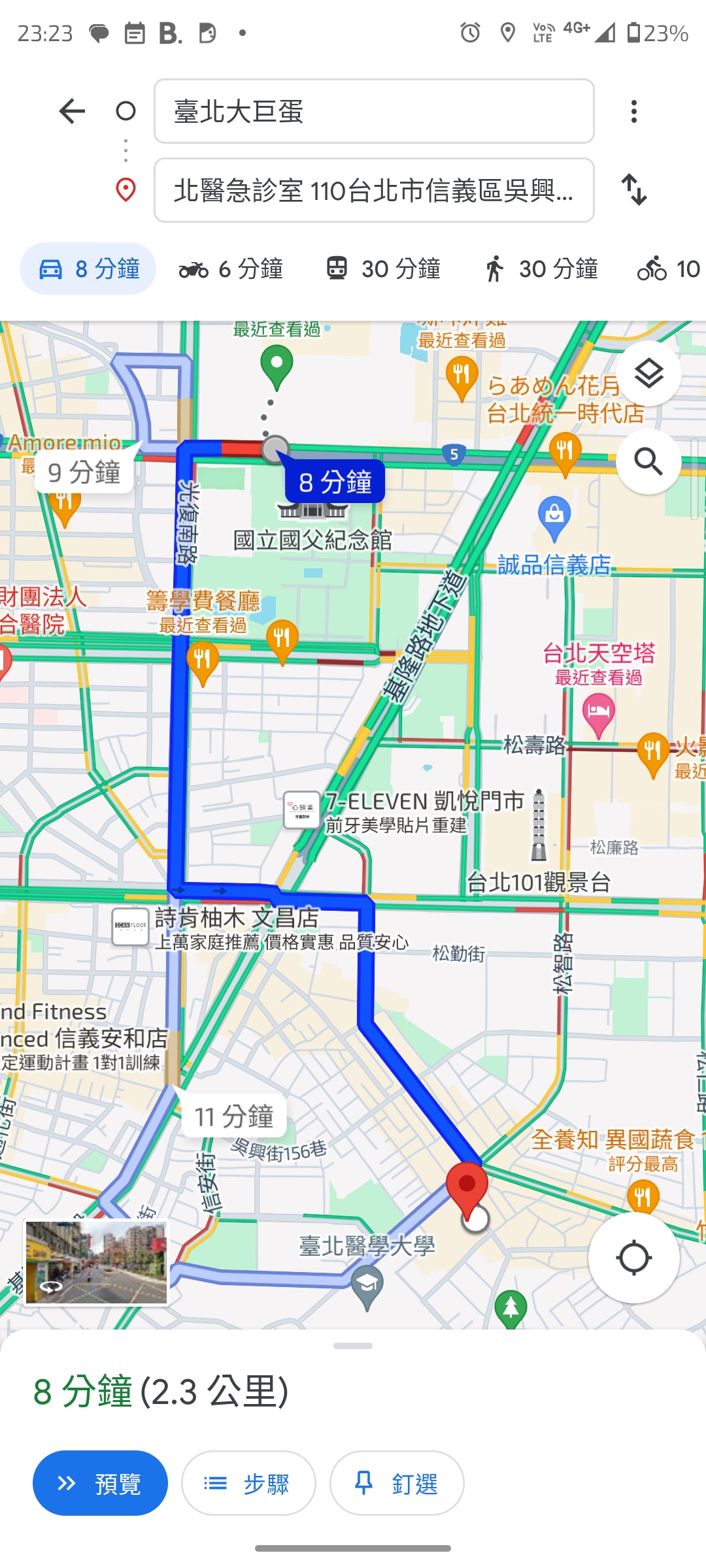Image resolution: width=706 pixels, height=1568 pixels.
Task: Center map on my location
Action: pyautogui.click(x=633, y=1258)
